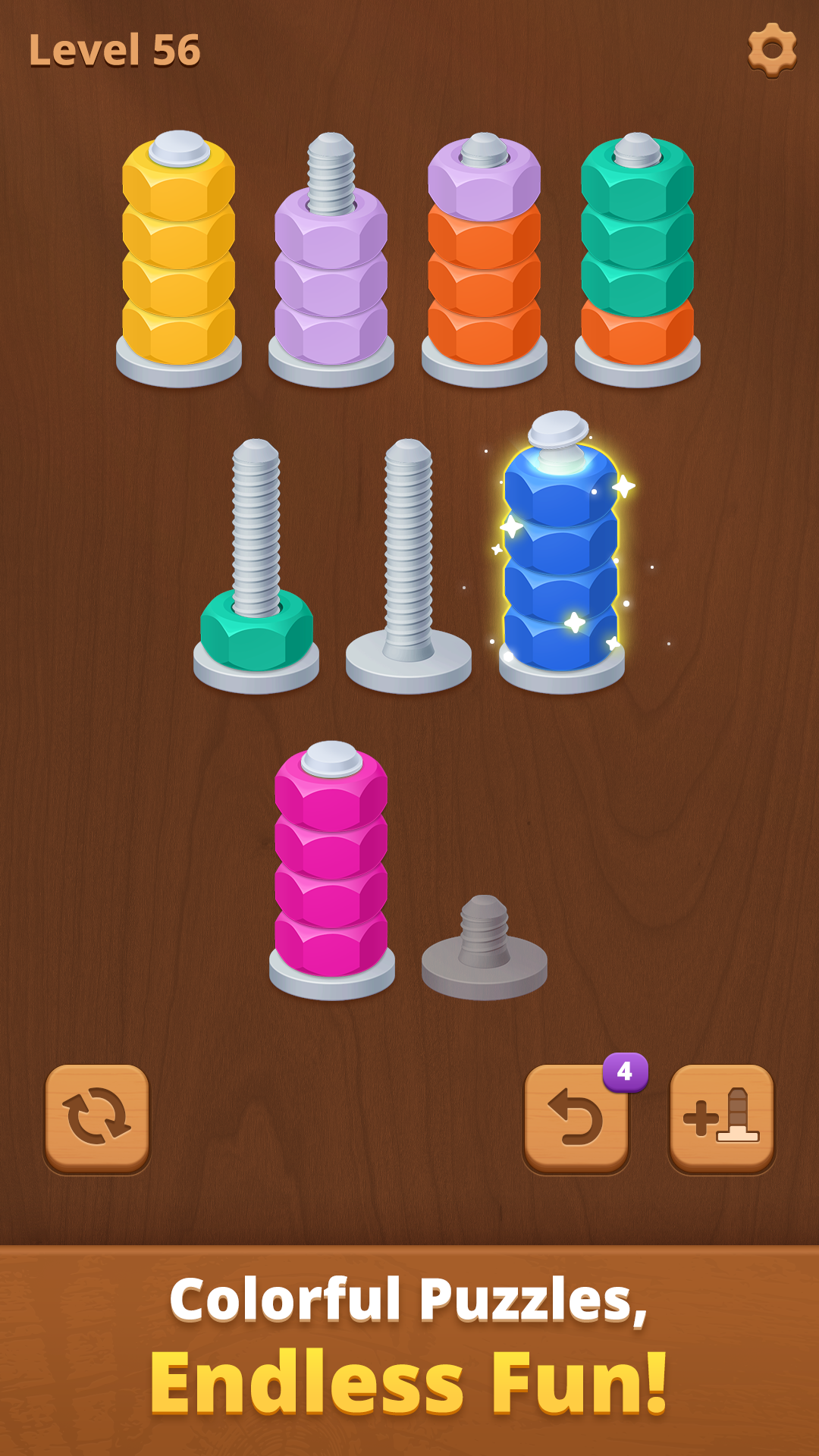Screen dimensions: 819x1456
Task: Tap the grayed-out locked bolt
Action: click(x=485, y=940)
